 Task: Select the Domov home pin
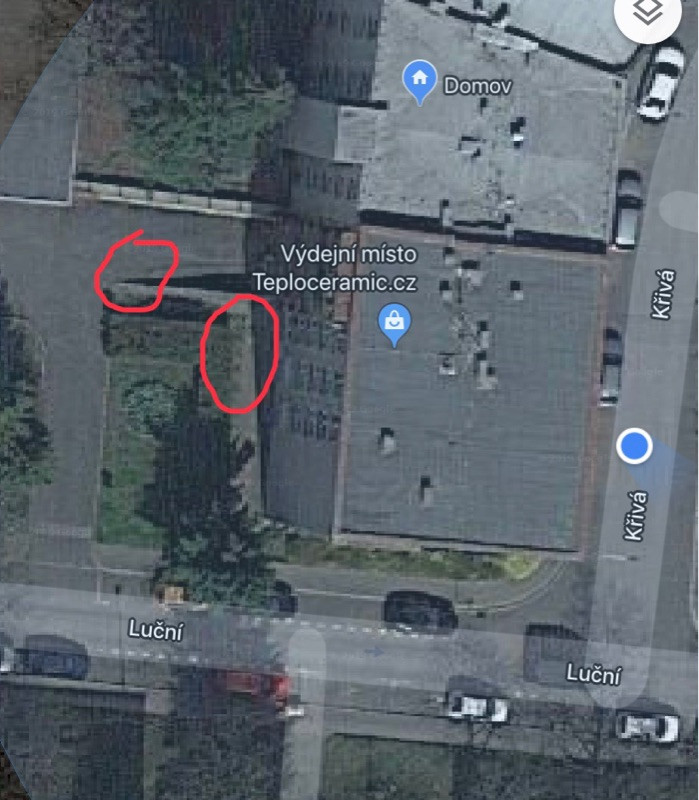419,81
